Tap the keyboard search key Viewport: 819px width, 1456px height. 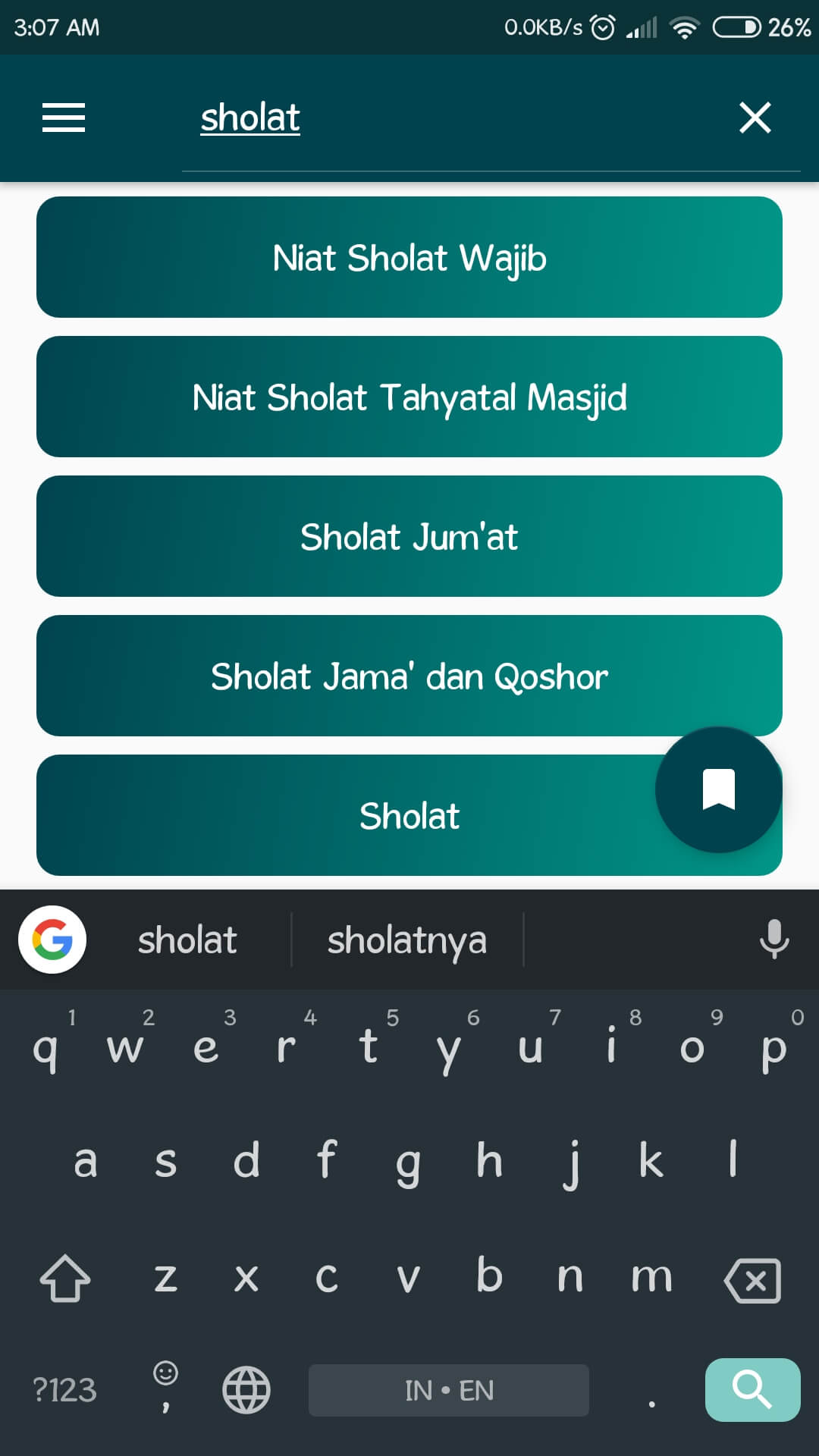coord(752,1389)
